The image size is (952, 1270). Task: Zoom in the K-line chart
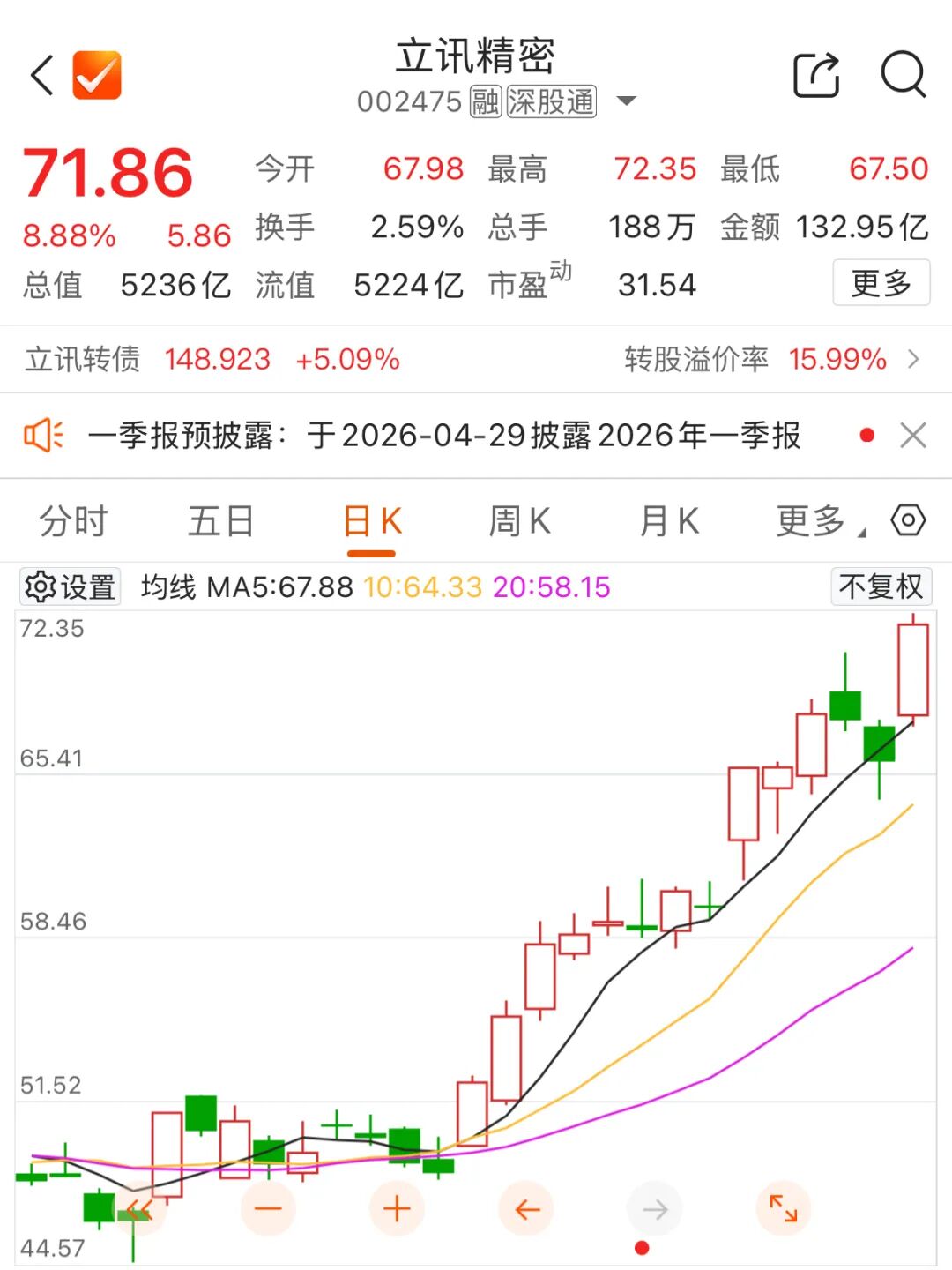click(x=397, y=1209)
